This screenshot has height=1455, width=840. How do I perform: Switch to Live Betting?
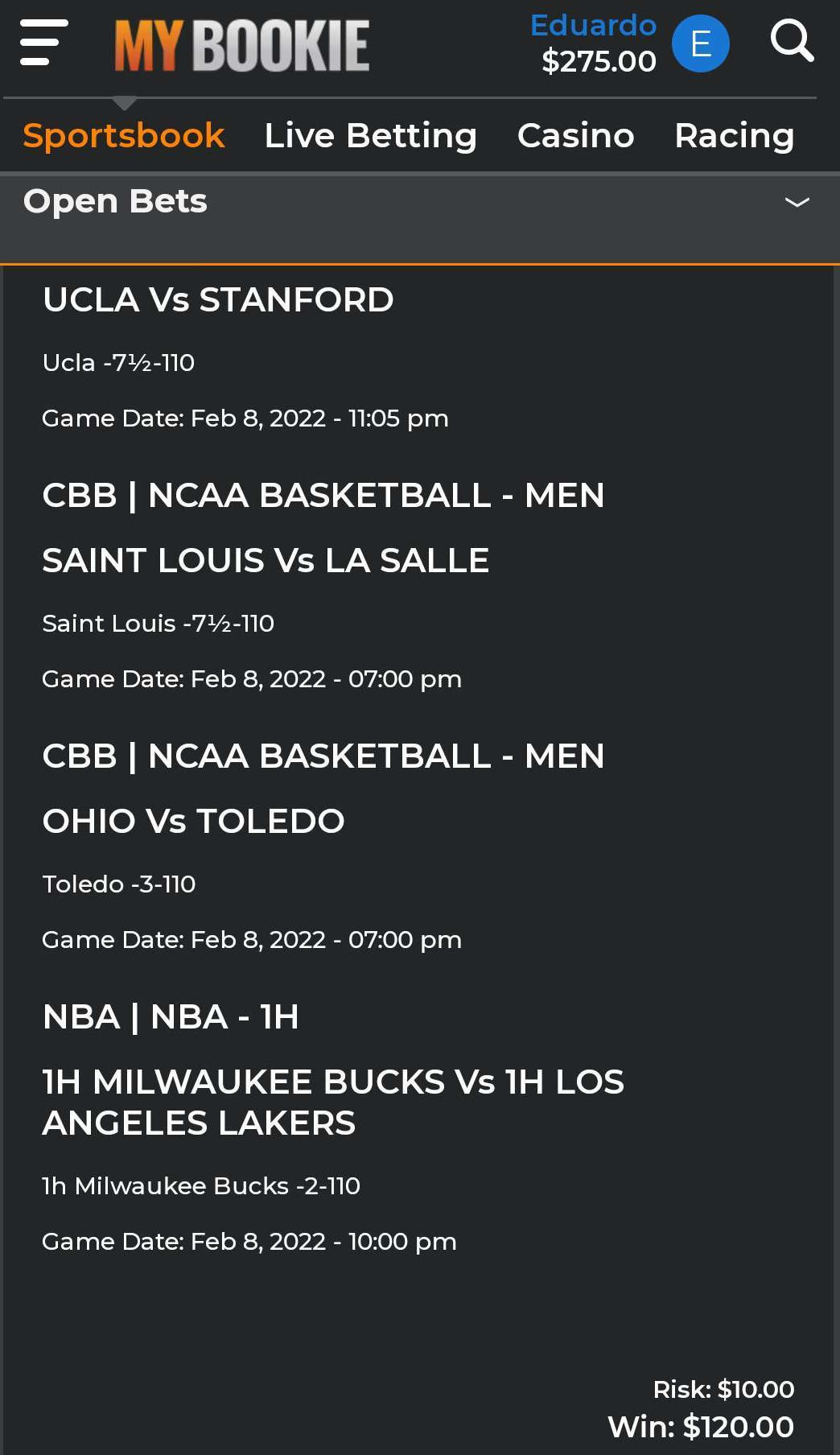click(x=371, y=135)
